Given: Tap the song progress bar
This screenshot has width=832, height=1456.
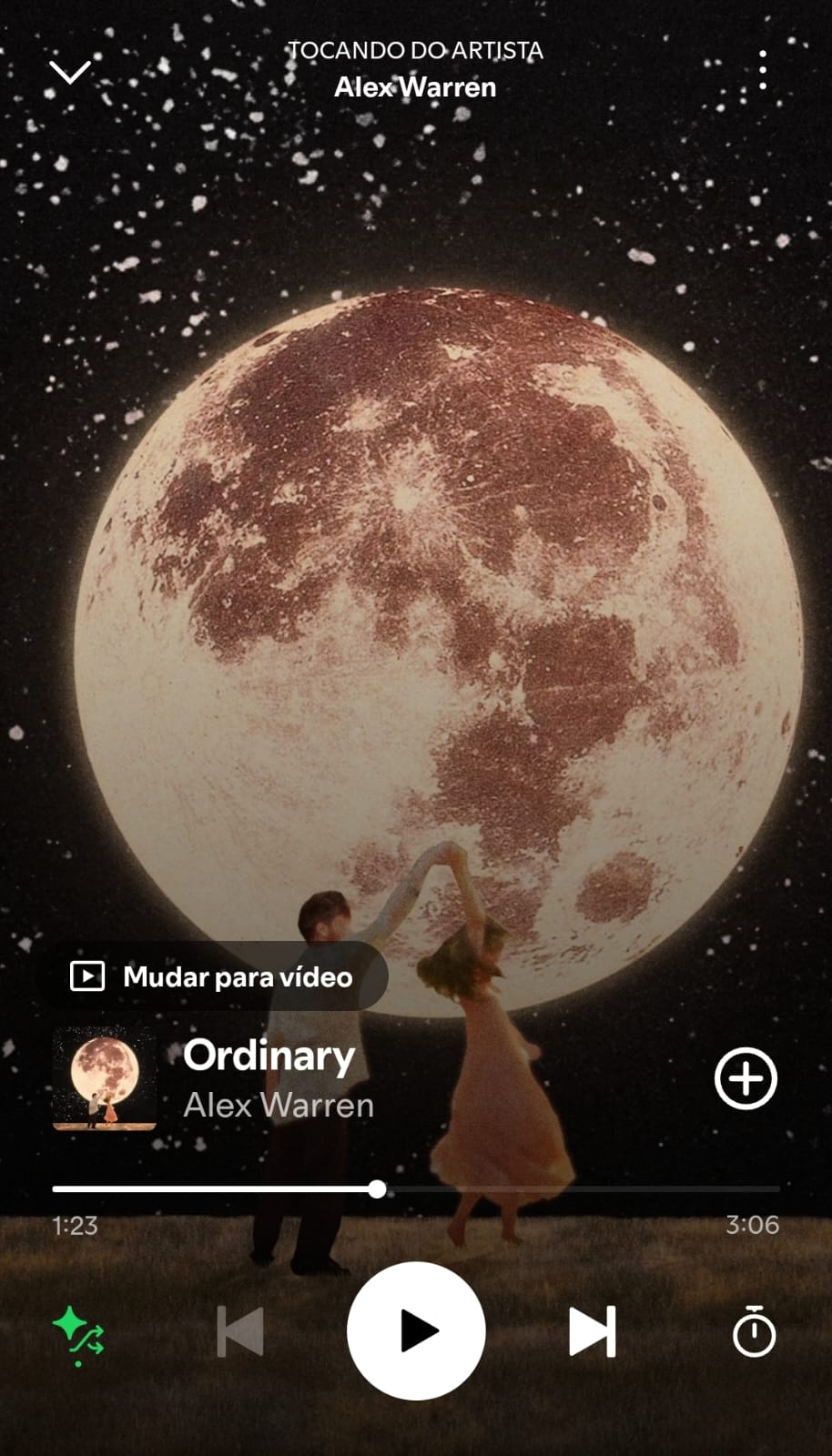Looking at the screenshot, I should (x=415, y=1188).
